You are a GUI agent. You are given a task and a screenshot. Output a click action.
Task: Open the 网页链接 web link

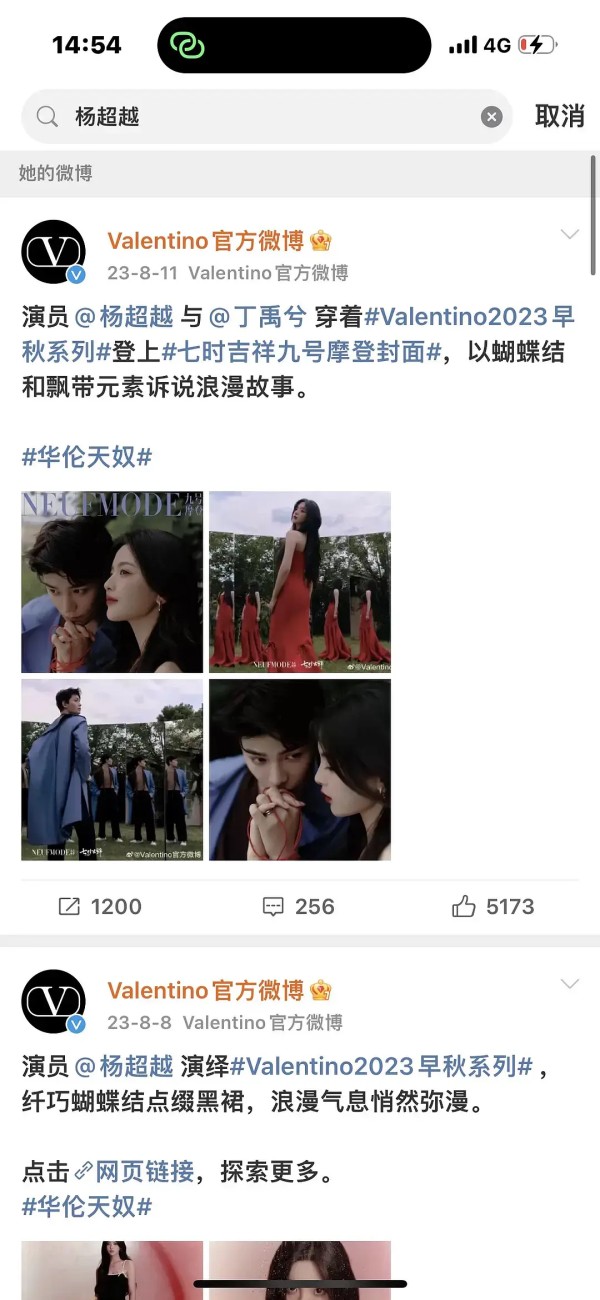[135, 1172]
